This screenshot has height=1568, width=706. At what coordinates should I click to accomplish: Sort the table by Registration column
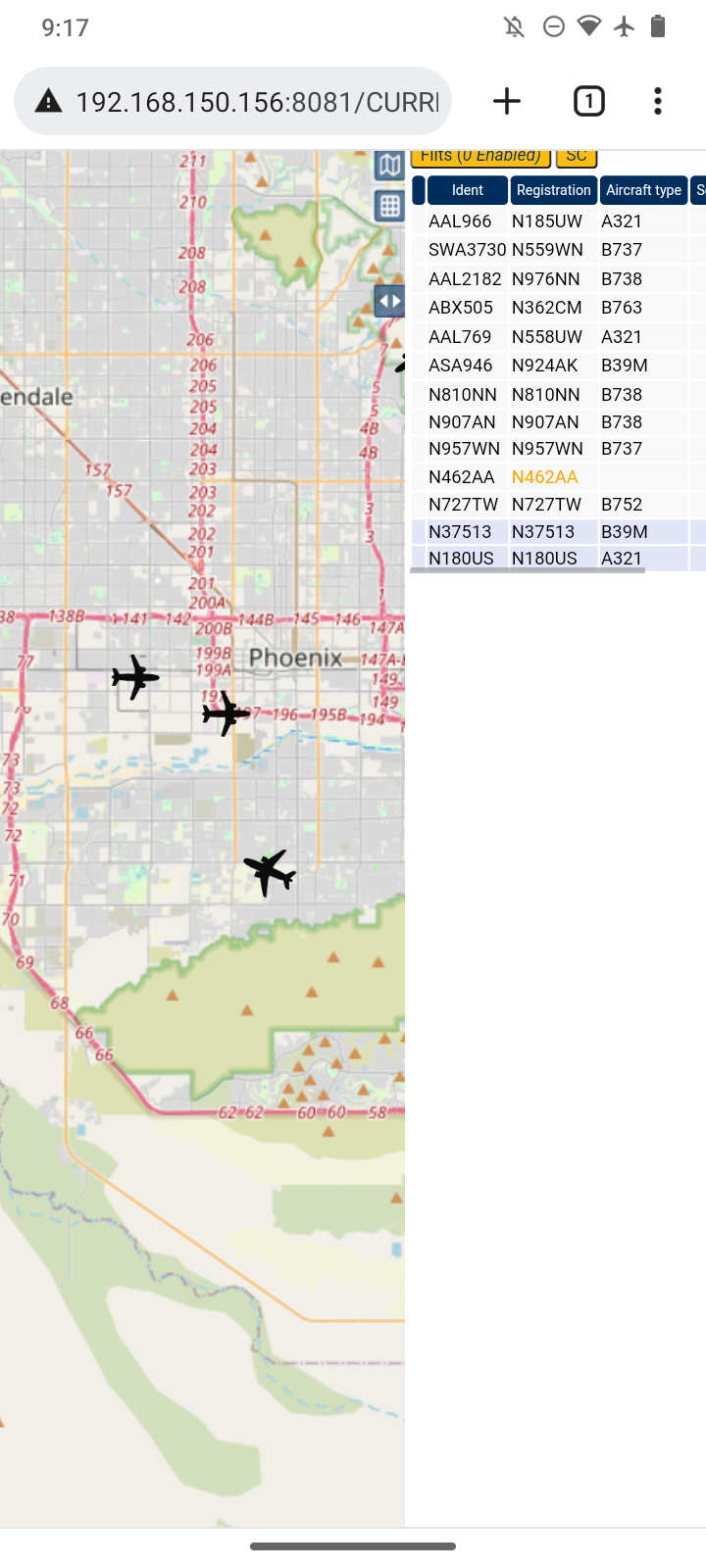pos(553,190)
